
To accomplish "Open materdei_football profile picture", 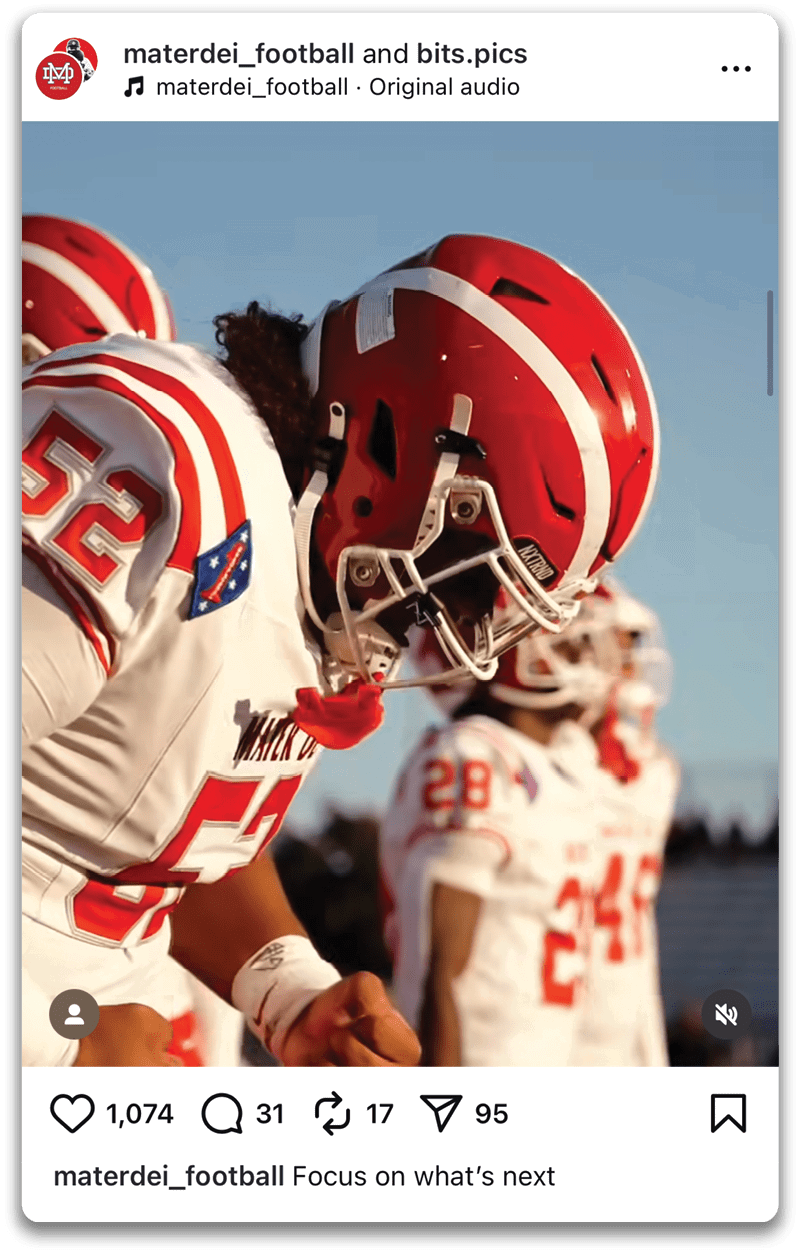I will 66,69.
